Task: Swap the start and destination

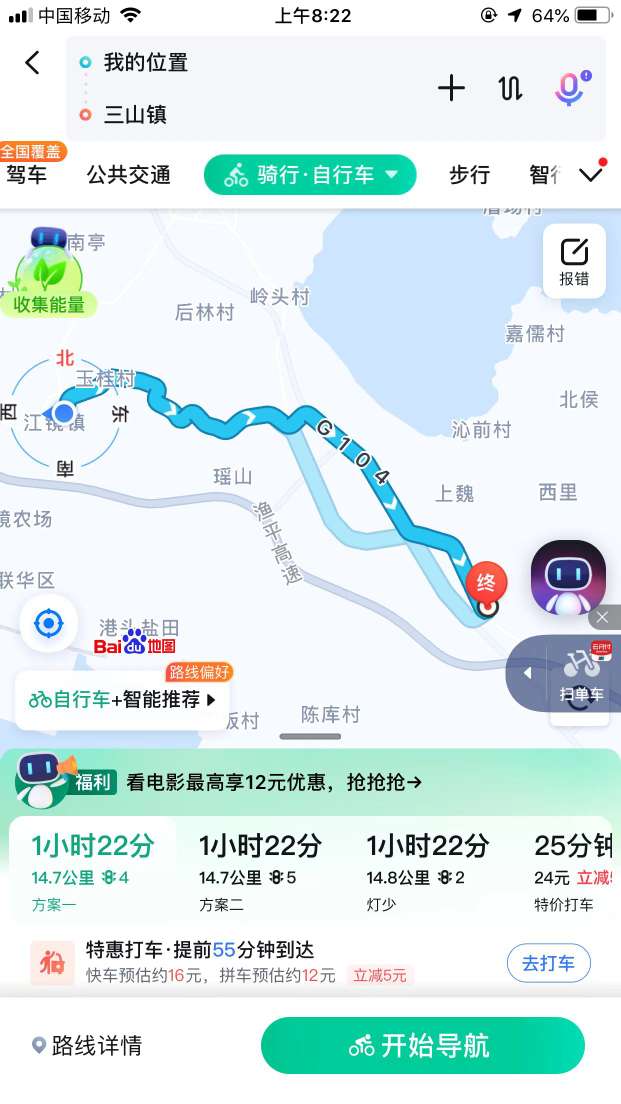Action: click(510, 88)
